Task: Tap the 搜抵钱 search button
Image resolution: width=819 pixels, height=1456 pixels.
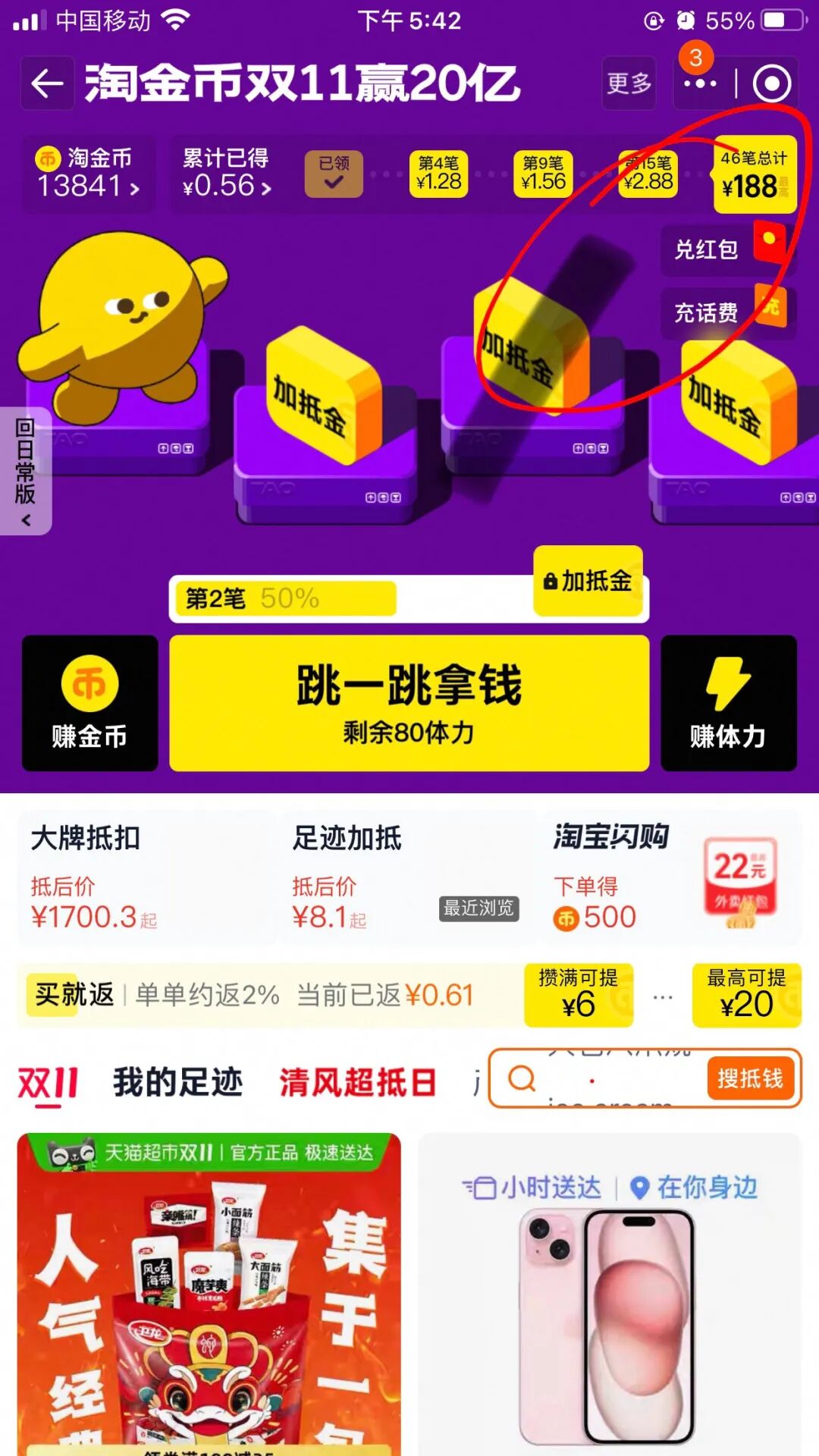Action: click(749, 1078)
